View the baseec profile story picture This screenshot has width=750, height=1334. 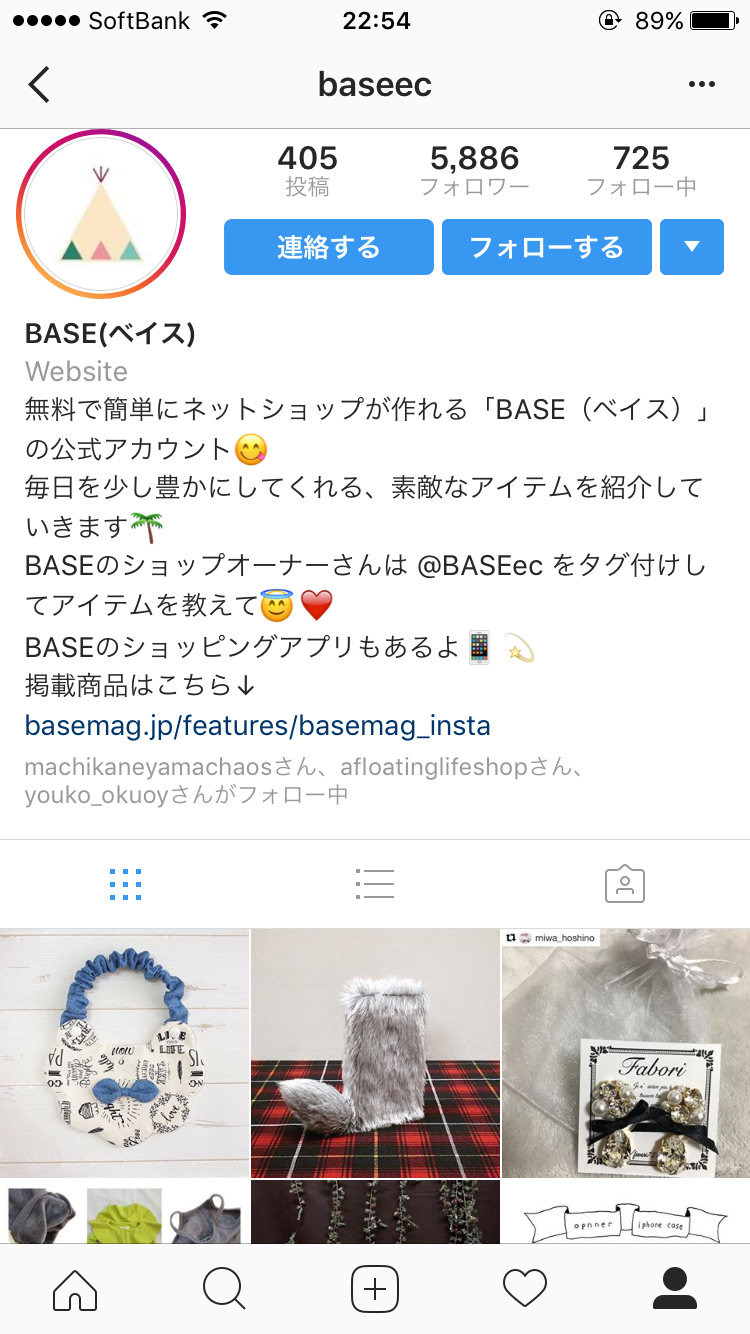pos(101,214)
